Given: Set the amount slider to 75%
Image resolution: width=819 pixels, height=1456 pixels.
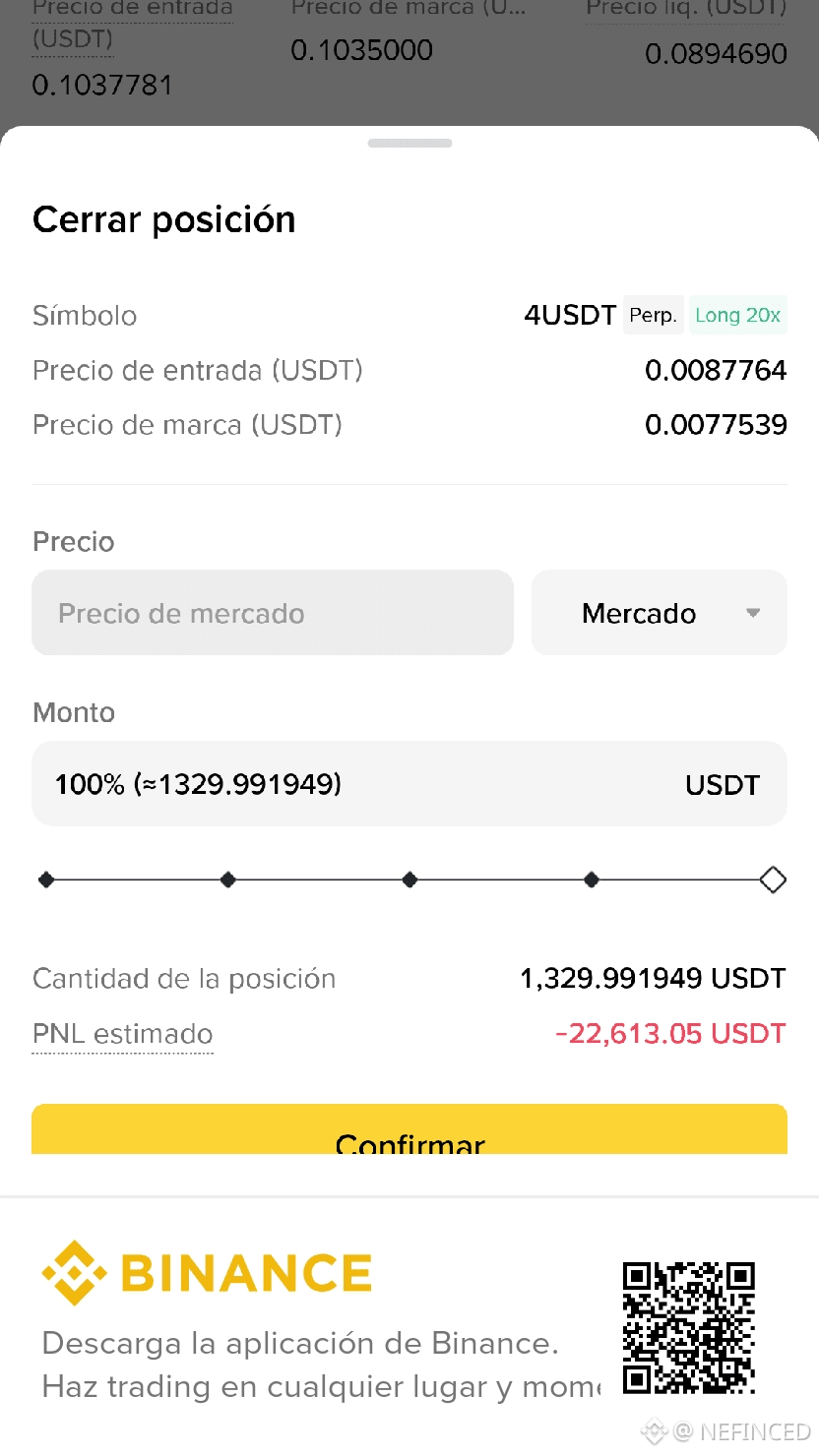Looking at the screenshot, I should [592, 880].
